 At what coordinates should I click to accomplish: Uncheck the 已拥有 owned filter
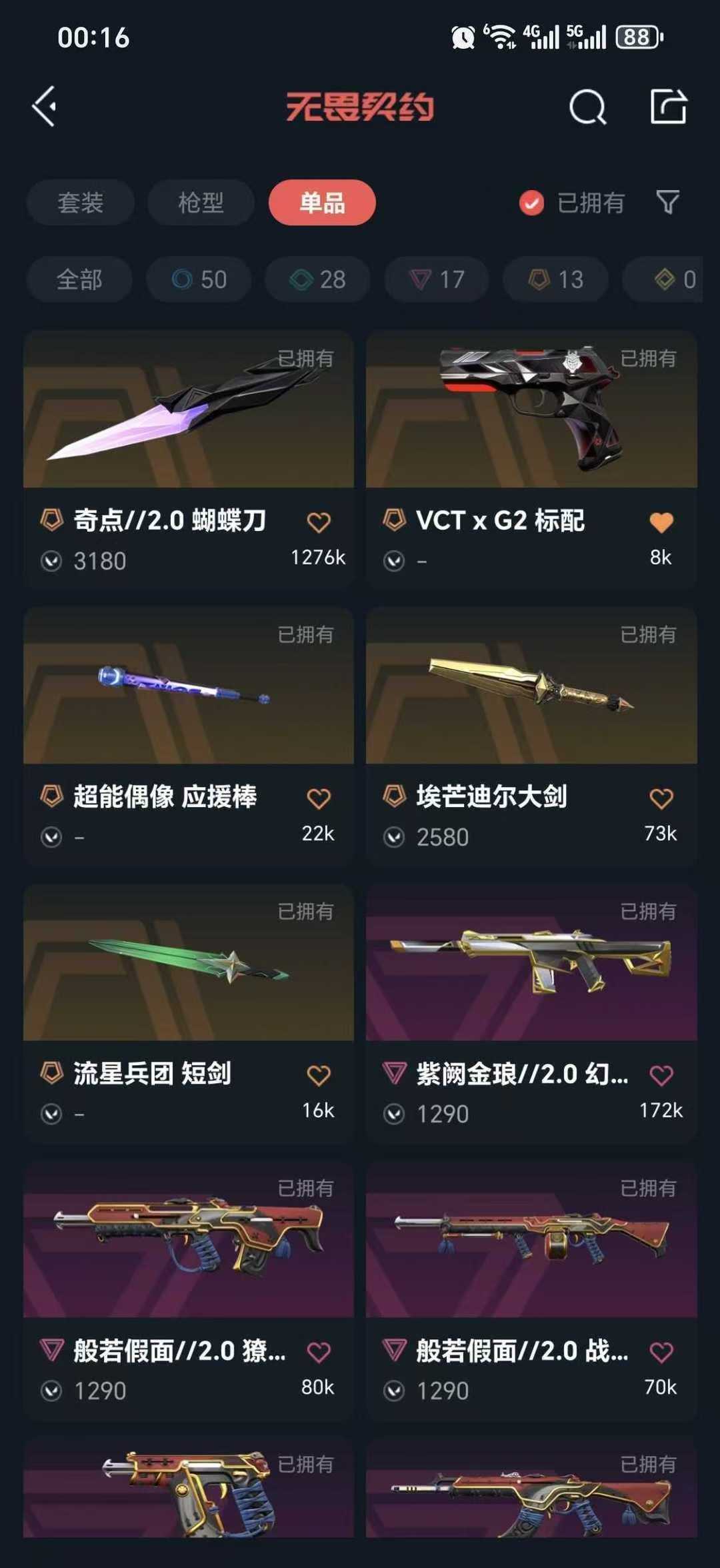[532, 203]
